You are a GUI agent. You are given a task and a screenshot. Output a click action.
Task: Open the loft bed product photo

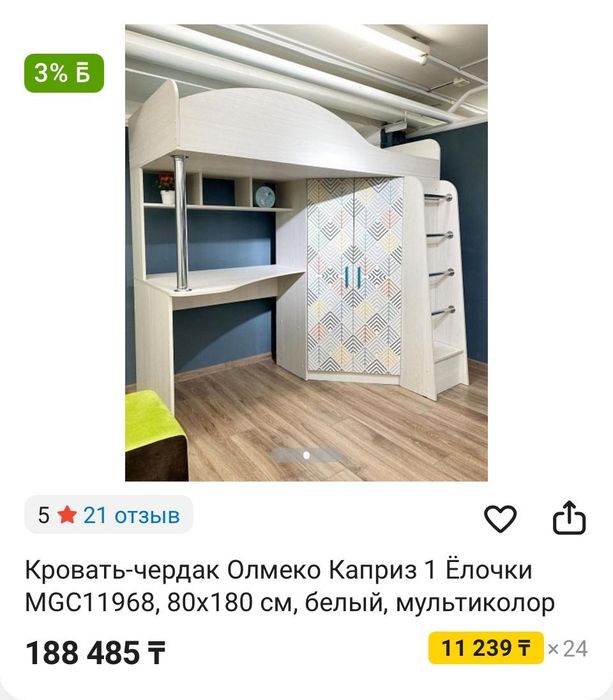(x=306, y=253)
